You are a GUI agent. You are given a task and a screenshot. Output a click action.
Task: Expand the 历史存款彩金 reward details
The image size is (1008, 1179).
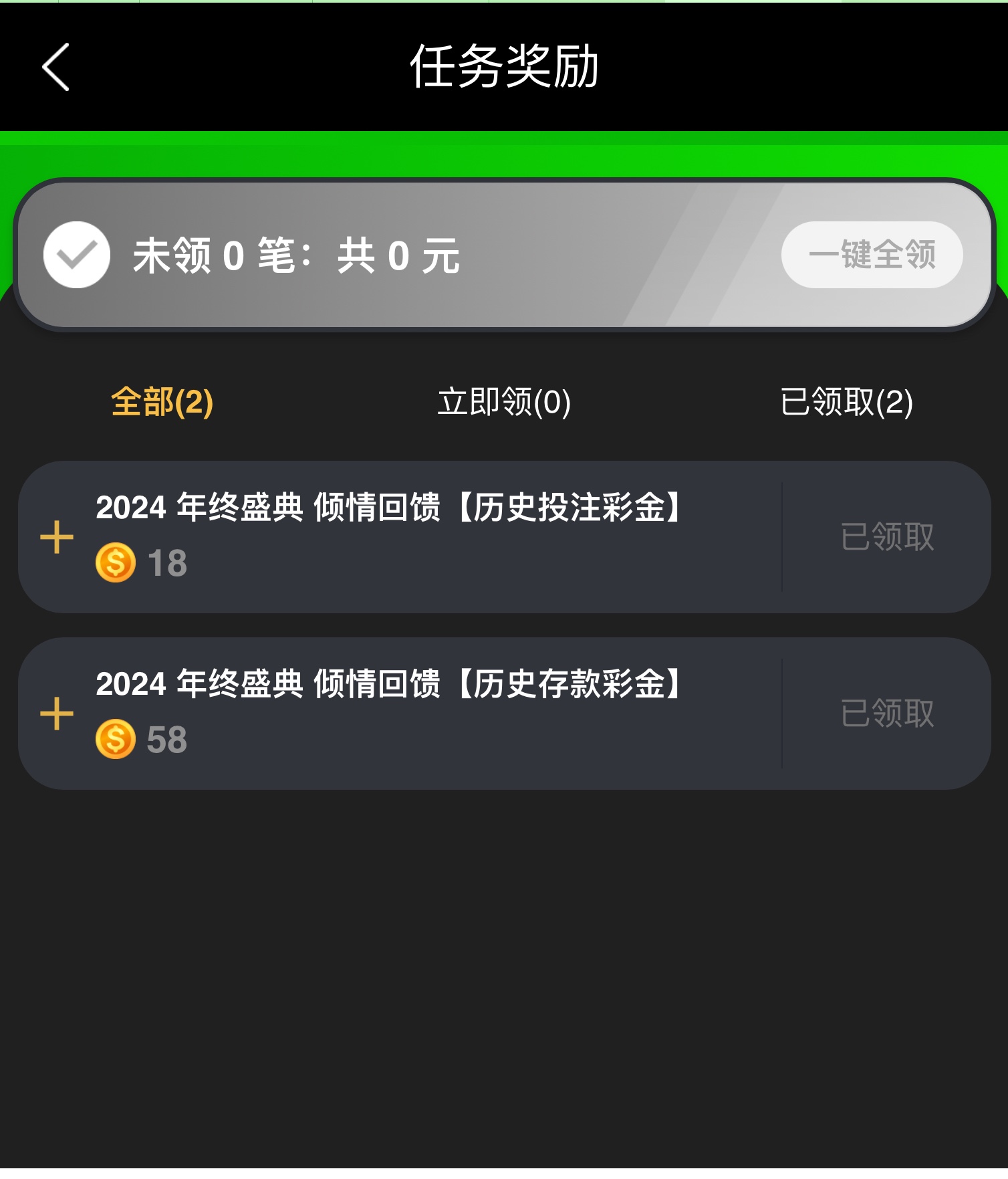pyautogui.click(x=57, y=714)
